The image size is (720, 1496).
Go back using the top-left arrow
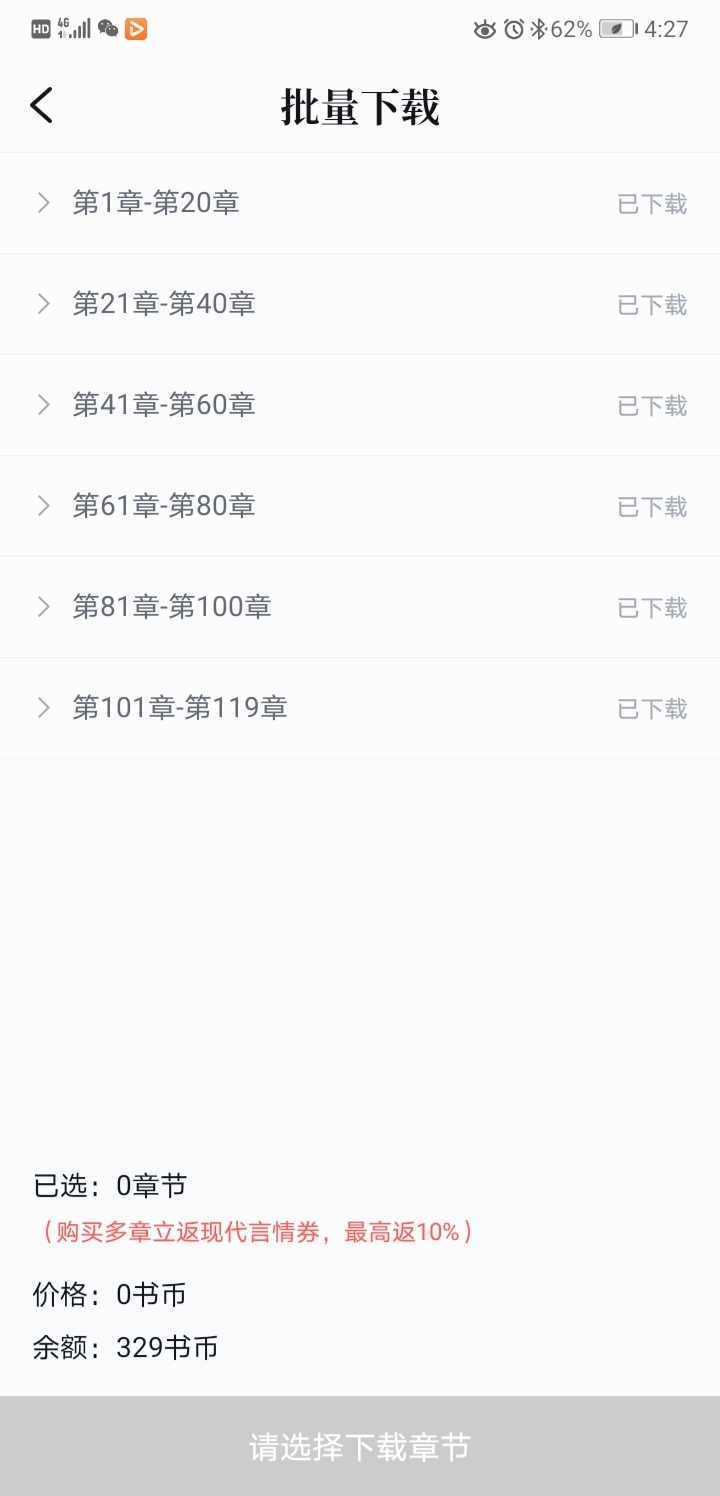(x=41, y=105)
